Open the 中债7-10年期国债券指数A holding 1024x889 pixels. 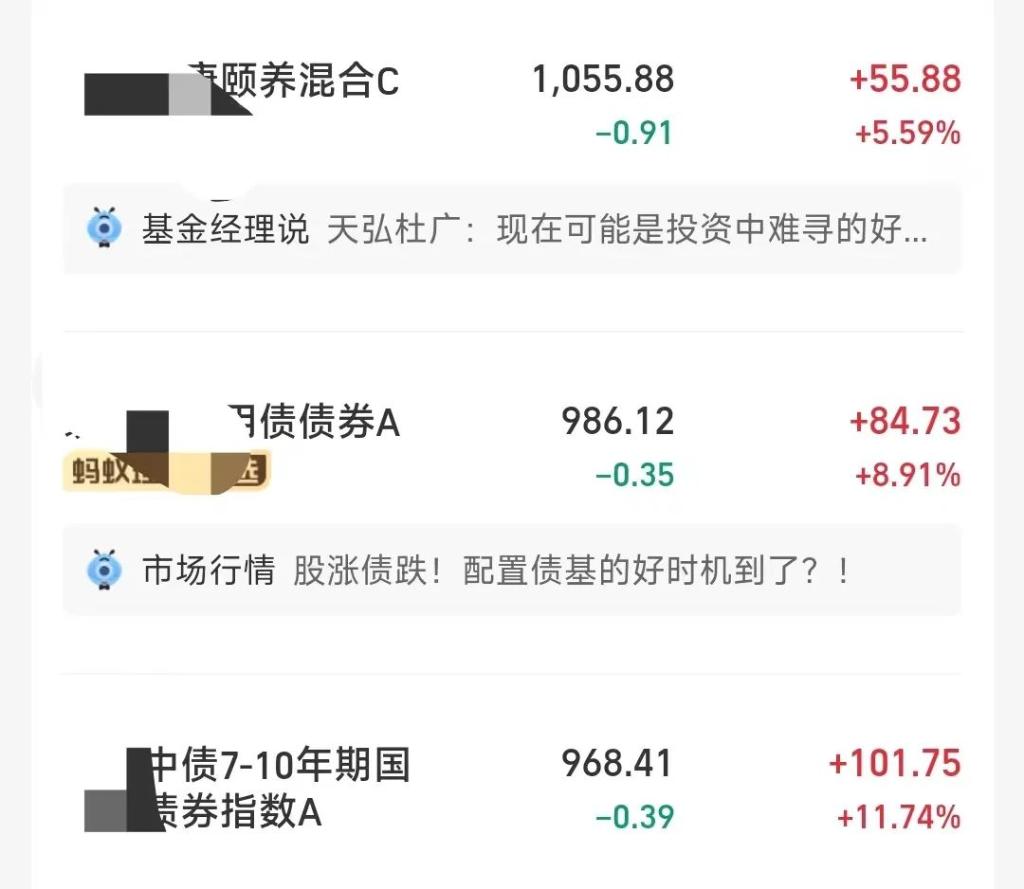(280, 789)
